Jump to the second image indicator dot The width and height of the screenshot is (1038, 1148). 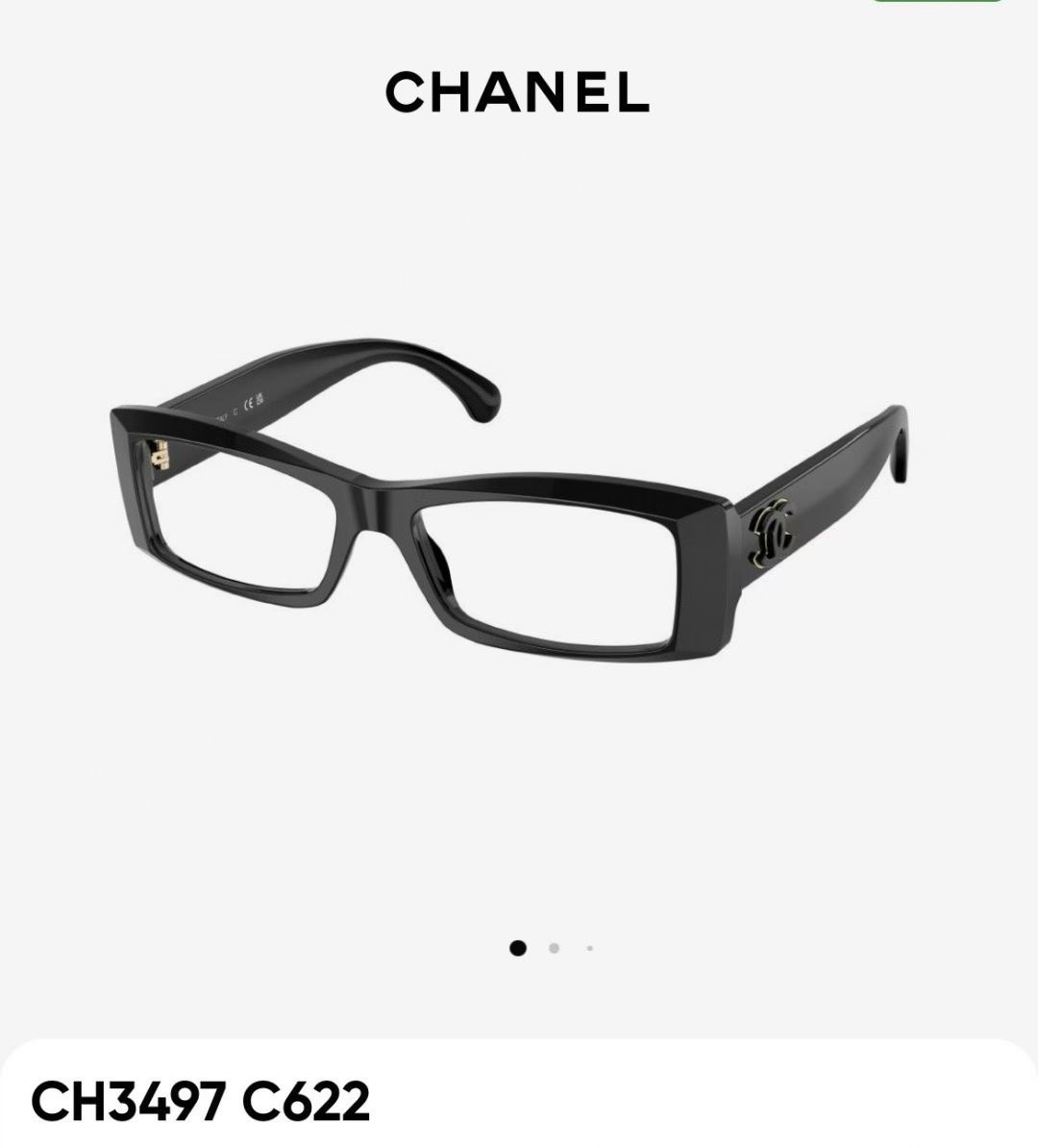(x=554, y=948)
